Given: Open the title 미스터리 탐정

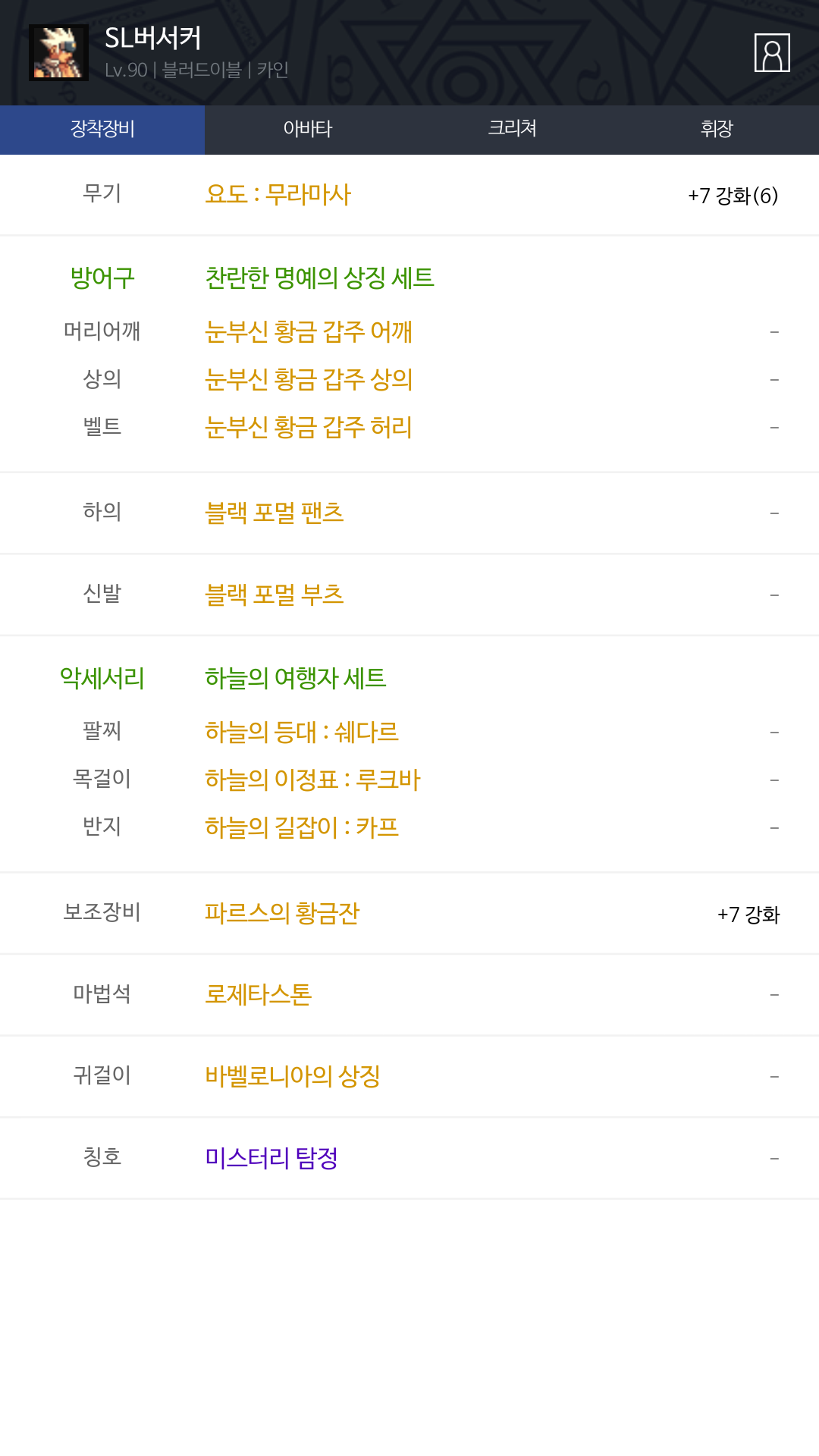Looking at the screenshot, I should click(271, 1158).
